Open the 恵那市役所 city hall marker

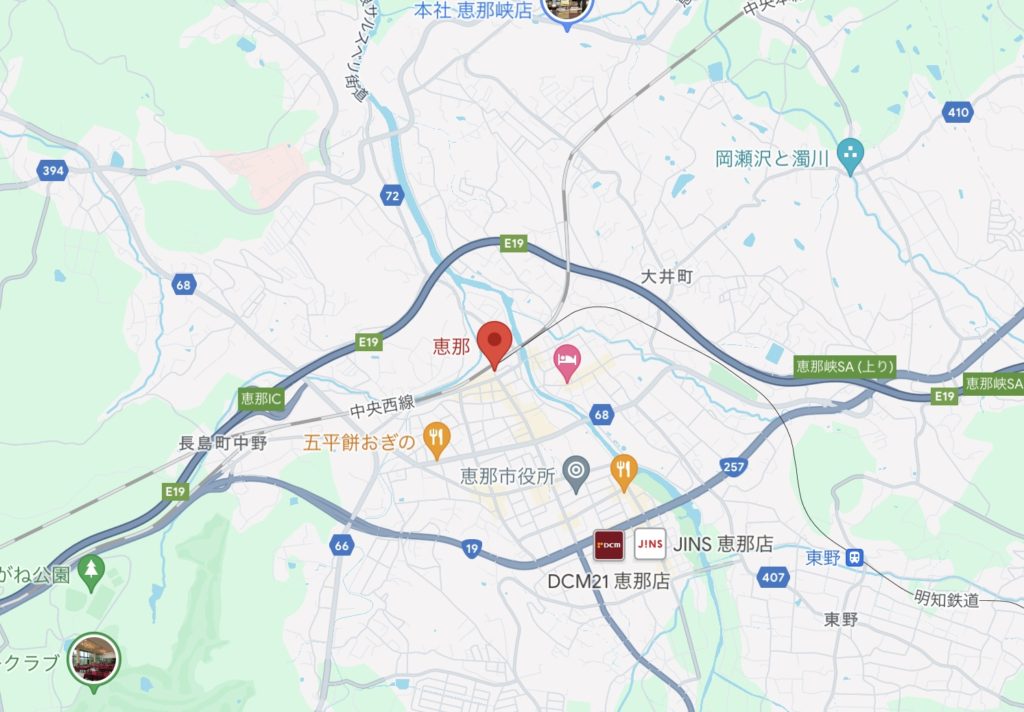pyautogui.click(x=576, y=469)
